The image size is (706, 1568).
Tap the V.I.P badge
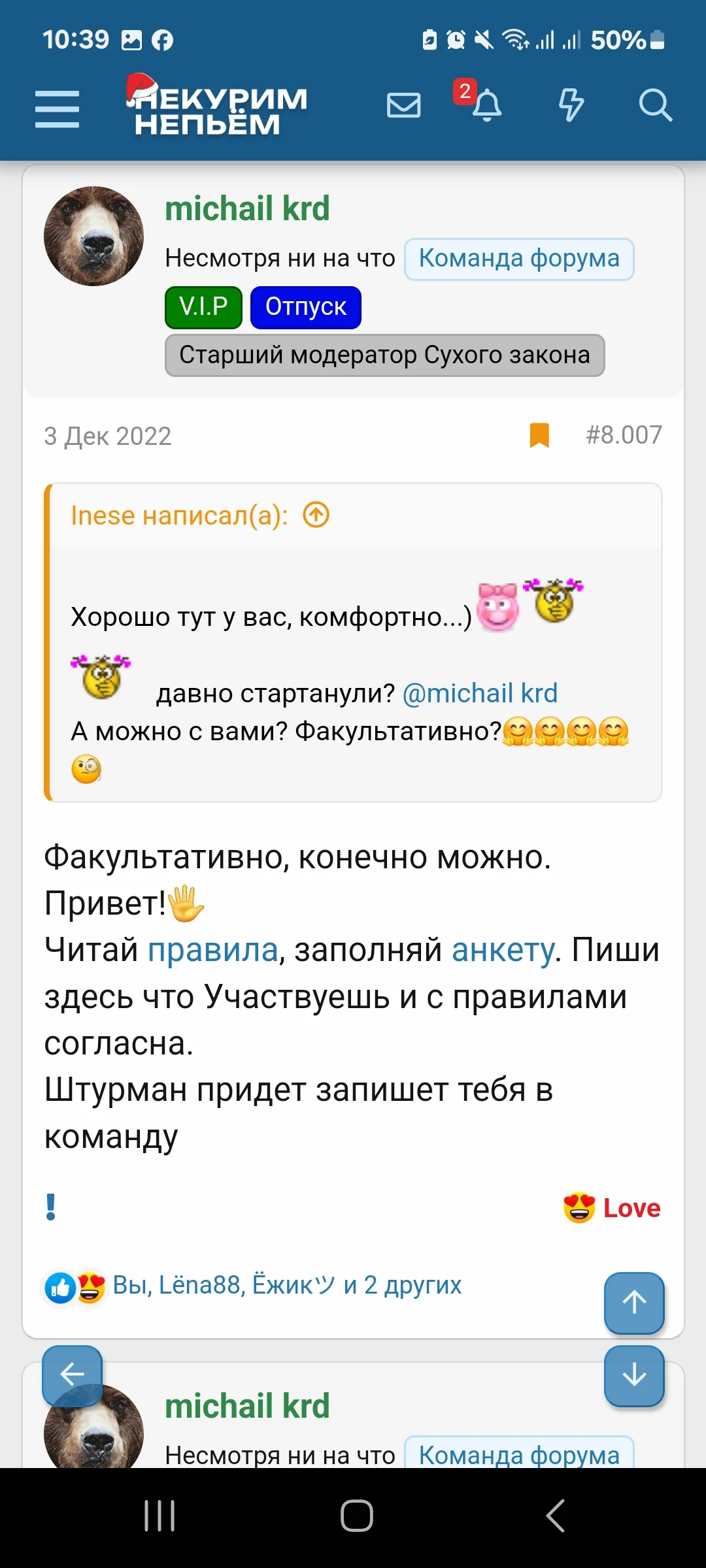pyautogui.click(x=203, y=306)
